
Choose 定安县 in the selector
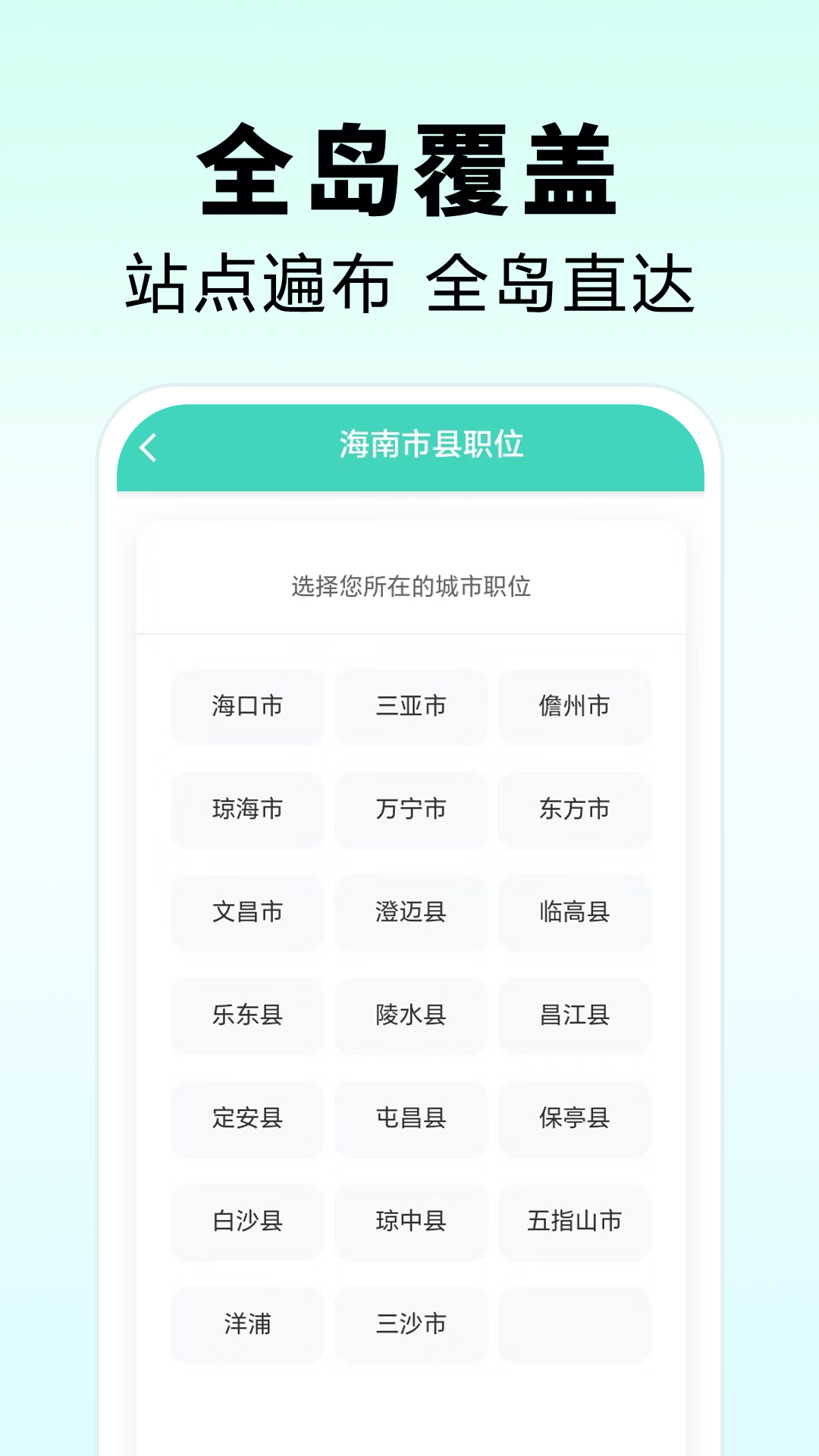click(247, 1119)
